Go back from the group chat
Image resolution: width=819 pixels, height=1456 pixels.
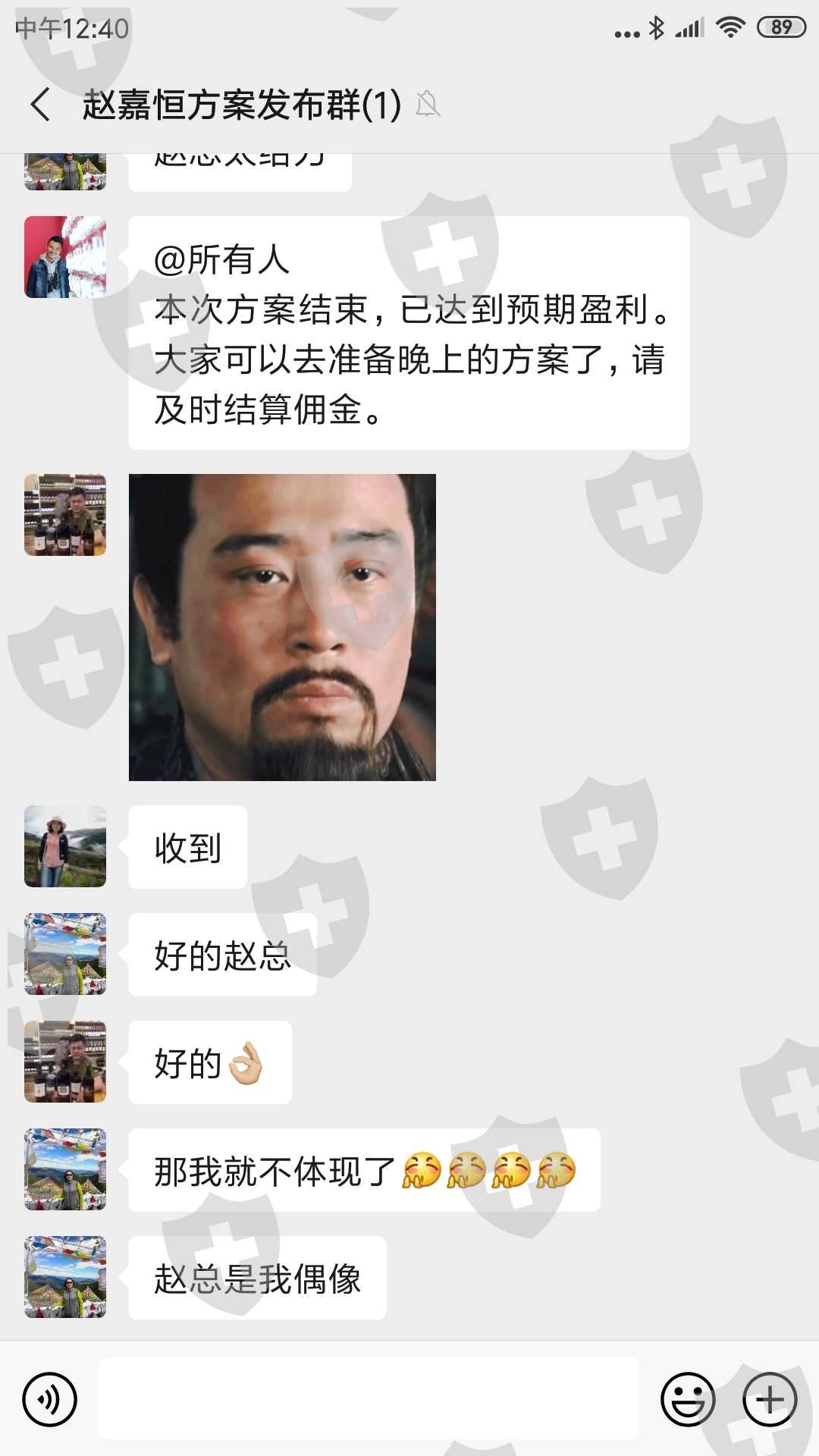41,104
